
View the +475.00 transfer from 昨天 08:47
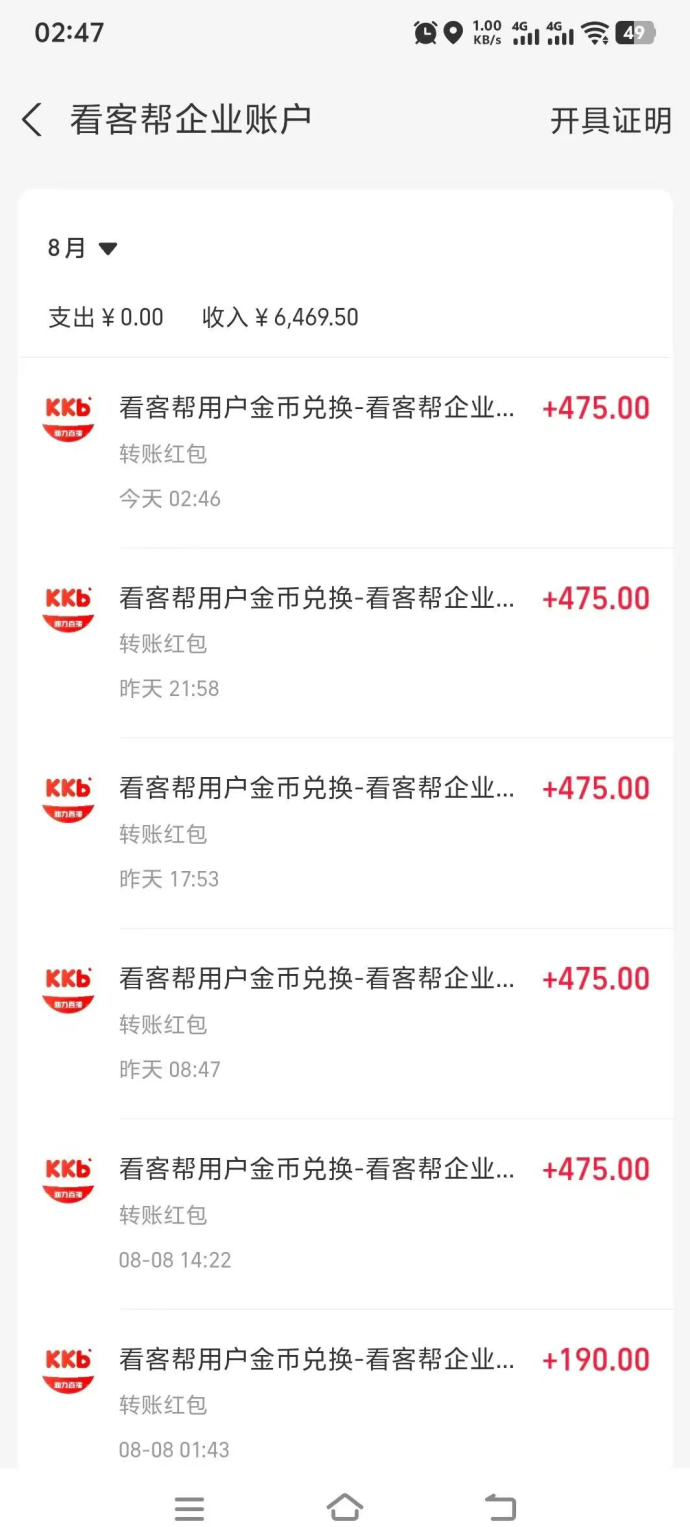345,1023
